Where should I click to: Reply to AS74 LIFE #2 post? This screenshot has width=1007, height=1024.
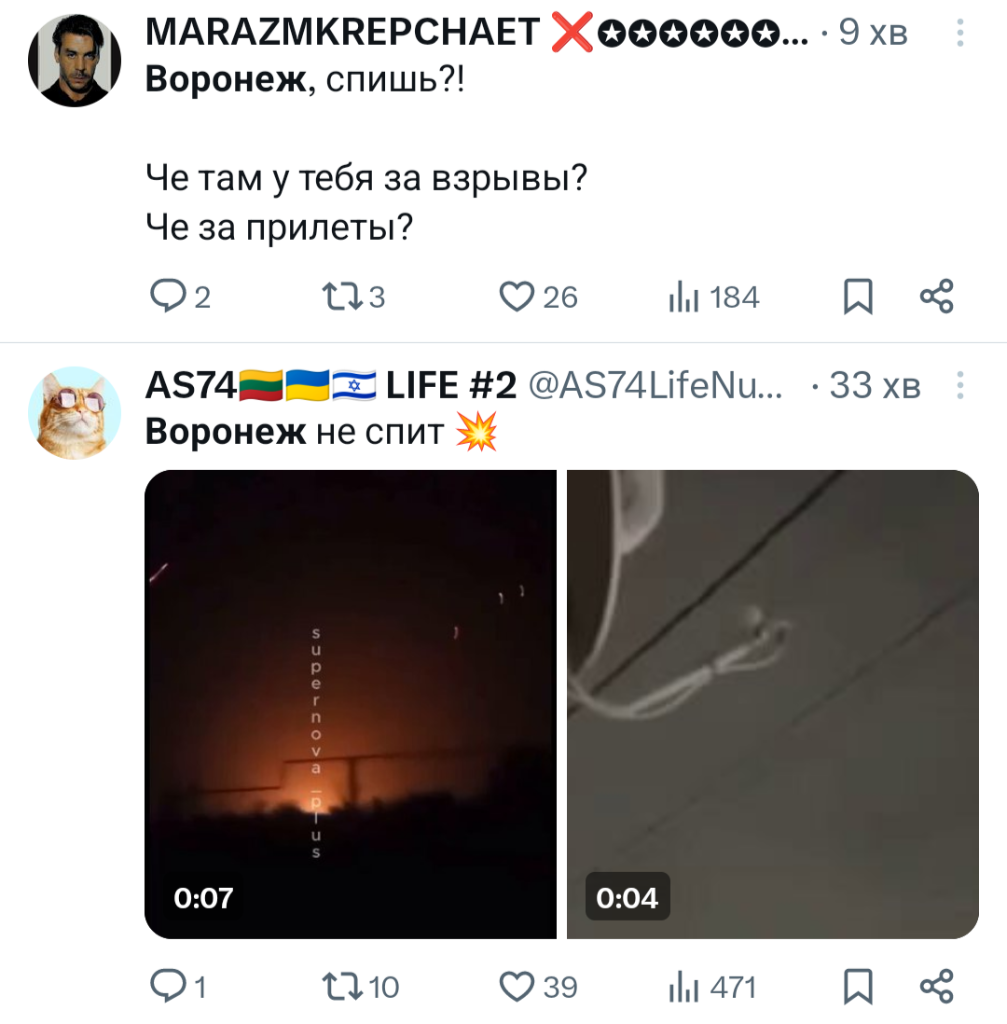163,987
